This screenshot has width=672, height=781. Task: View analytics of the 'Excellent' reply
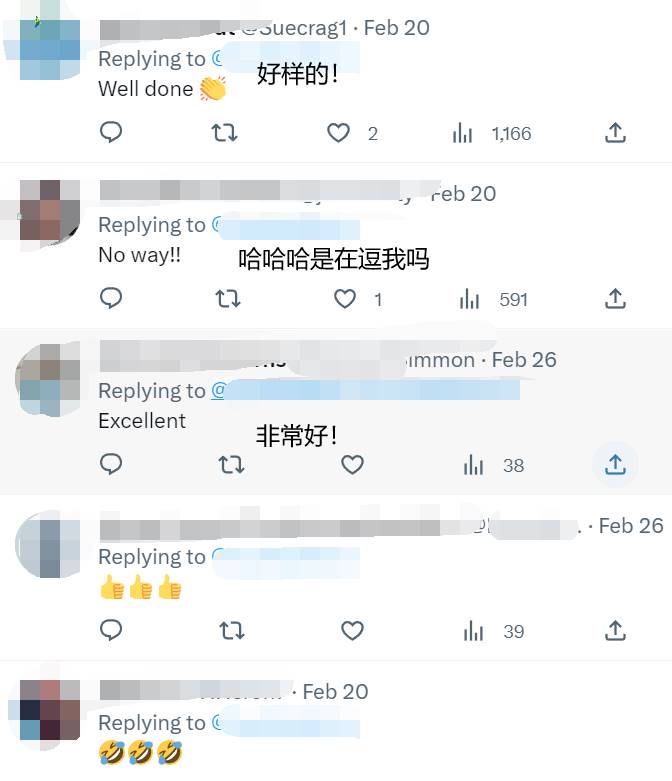tap(474, 465)
